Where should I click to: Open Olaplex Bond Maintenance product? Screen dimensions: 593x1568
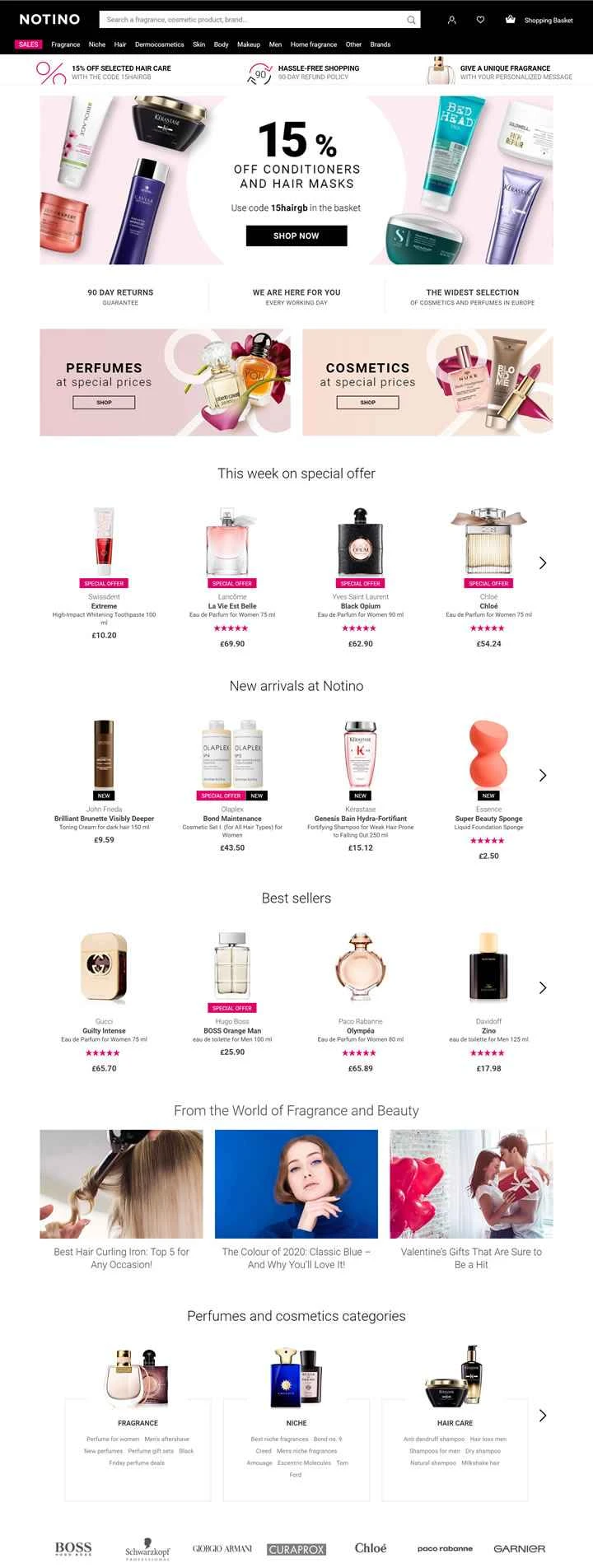tap(232, 819)
